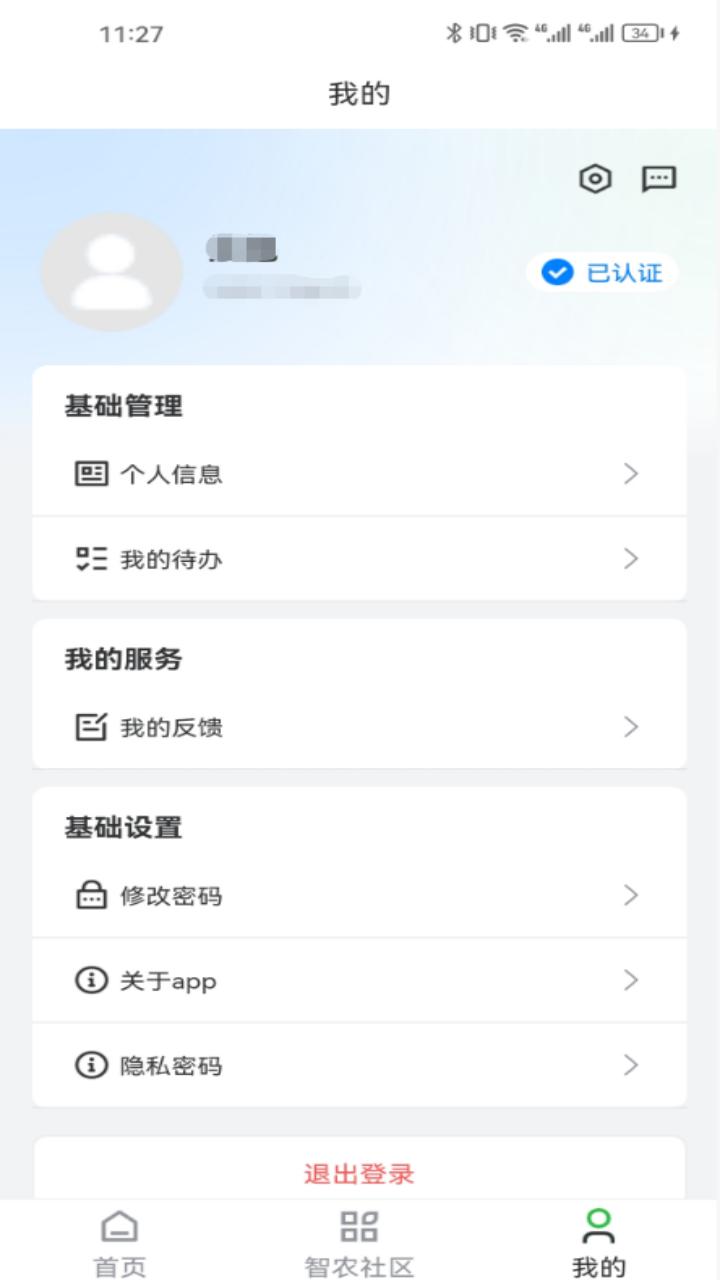Screen dimensions: 720x1280
Task: Expand the 我的反馈 row chevron
Action: point(631,728)
